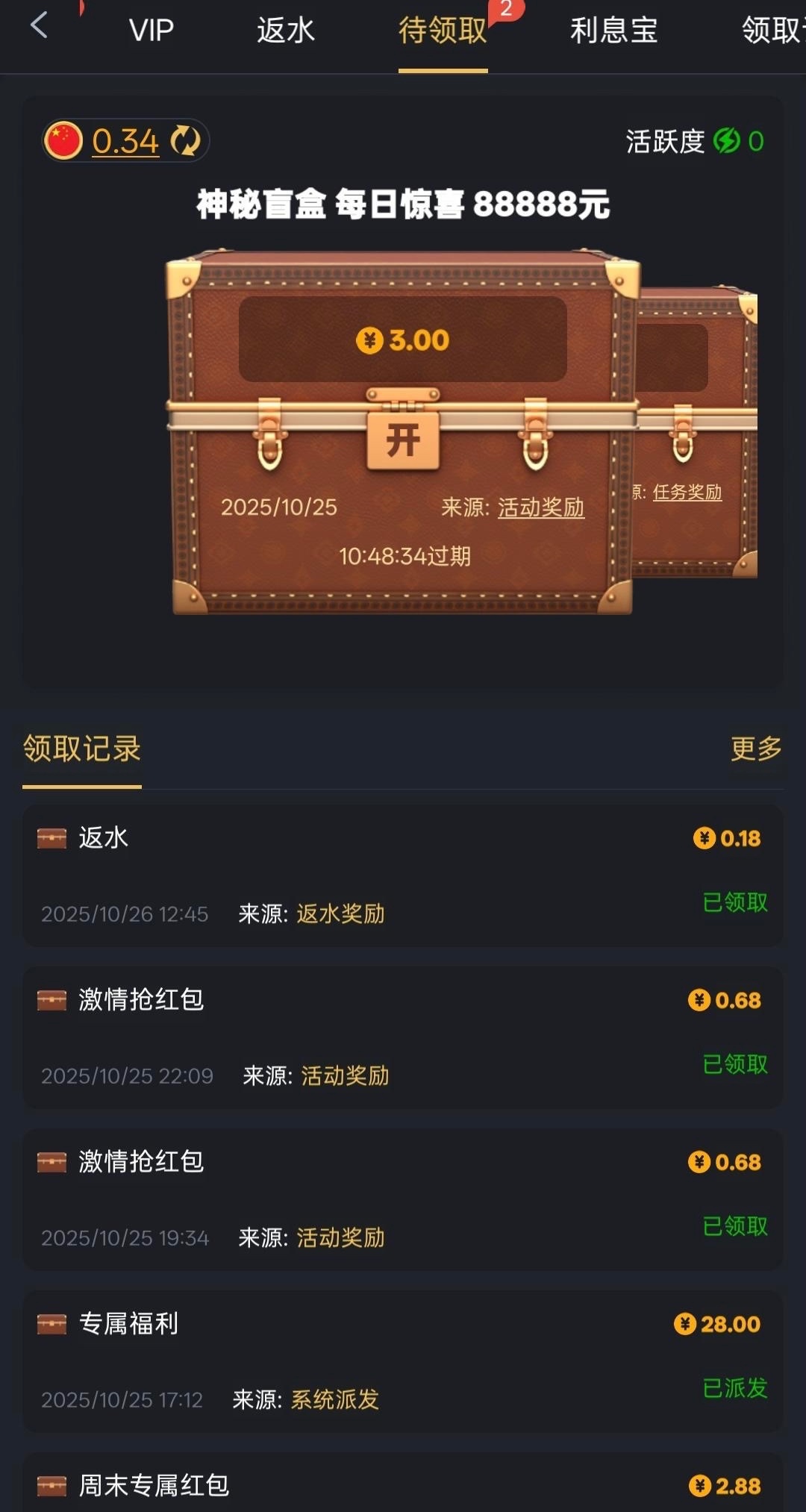Open the 活动奖励 source link on the box
Screen dimensions: 806x1512
coord(540,507)
